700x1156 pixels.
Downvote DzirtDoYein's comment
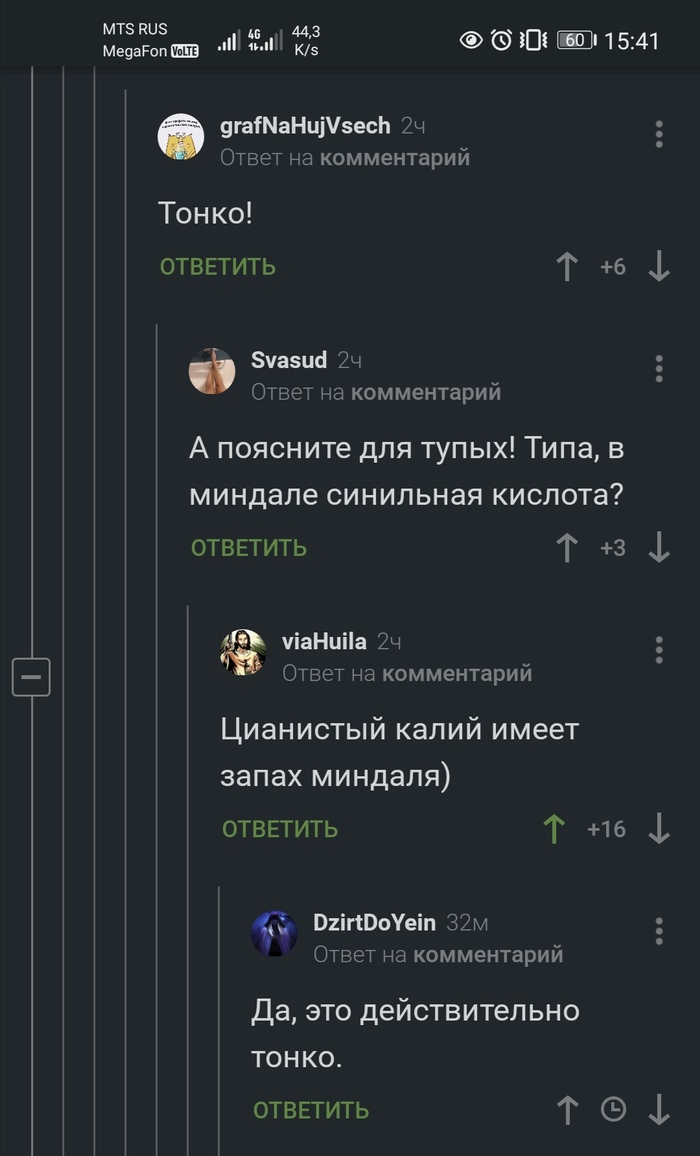coord(659,1110)
